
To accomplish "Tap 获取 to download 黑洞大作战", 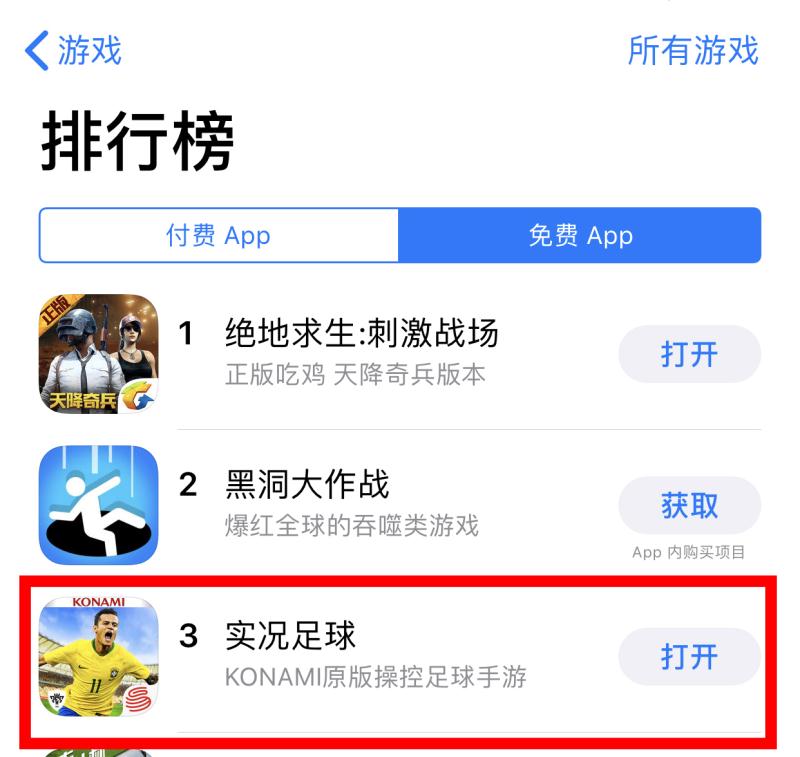I will pyautogui.click(x=689, y=506).
